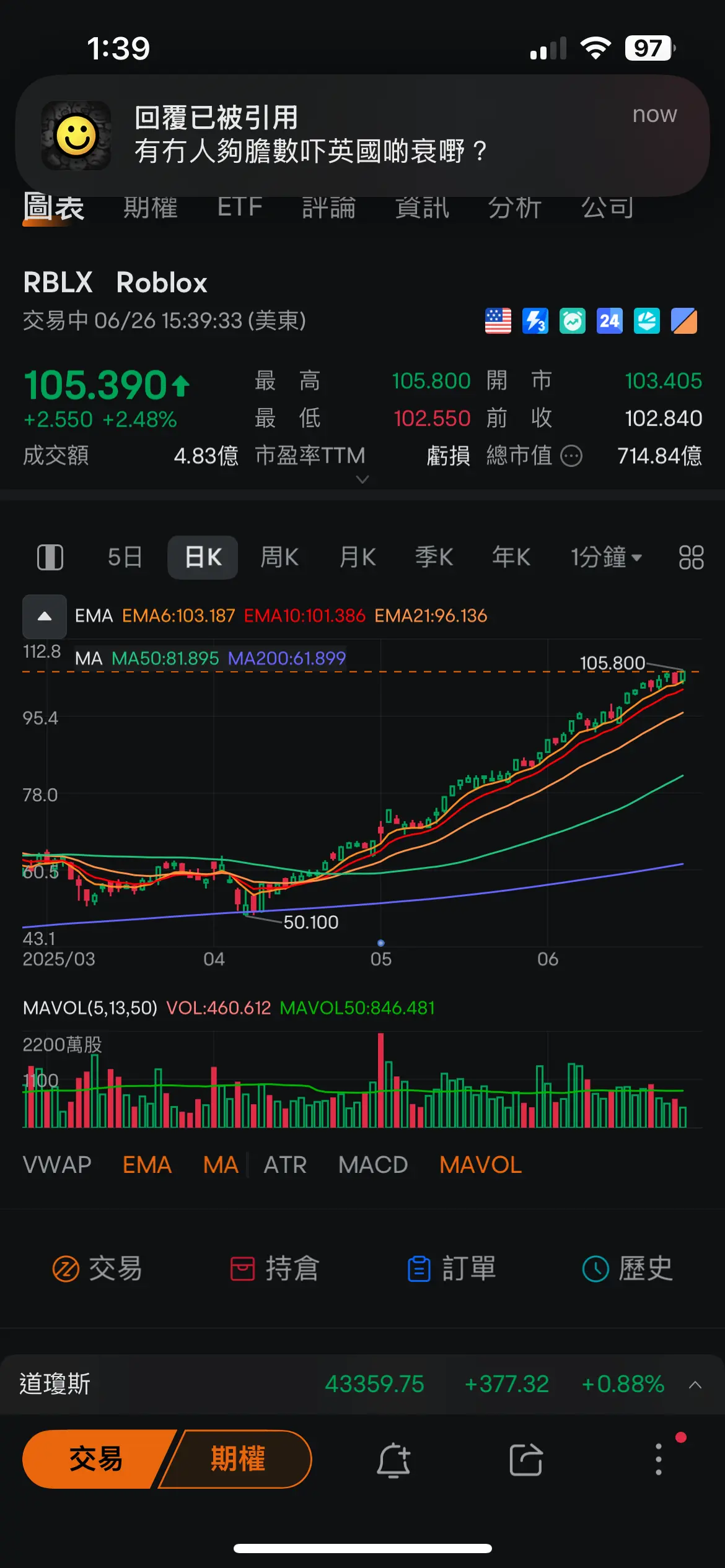Viewport: 725px width, 1568px height.
Task: Open the chart grid settings icon
Action: [691, 557]
